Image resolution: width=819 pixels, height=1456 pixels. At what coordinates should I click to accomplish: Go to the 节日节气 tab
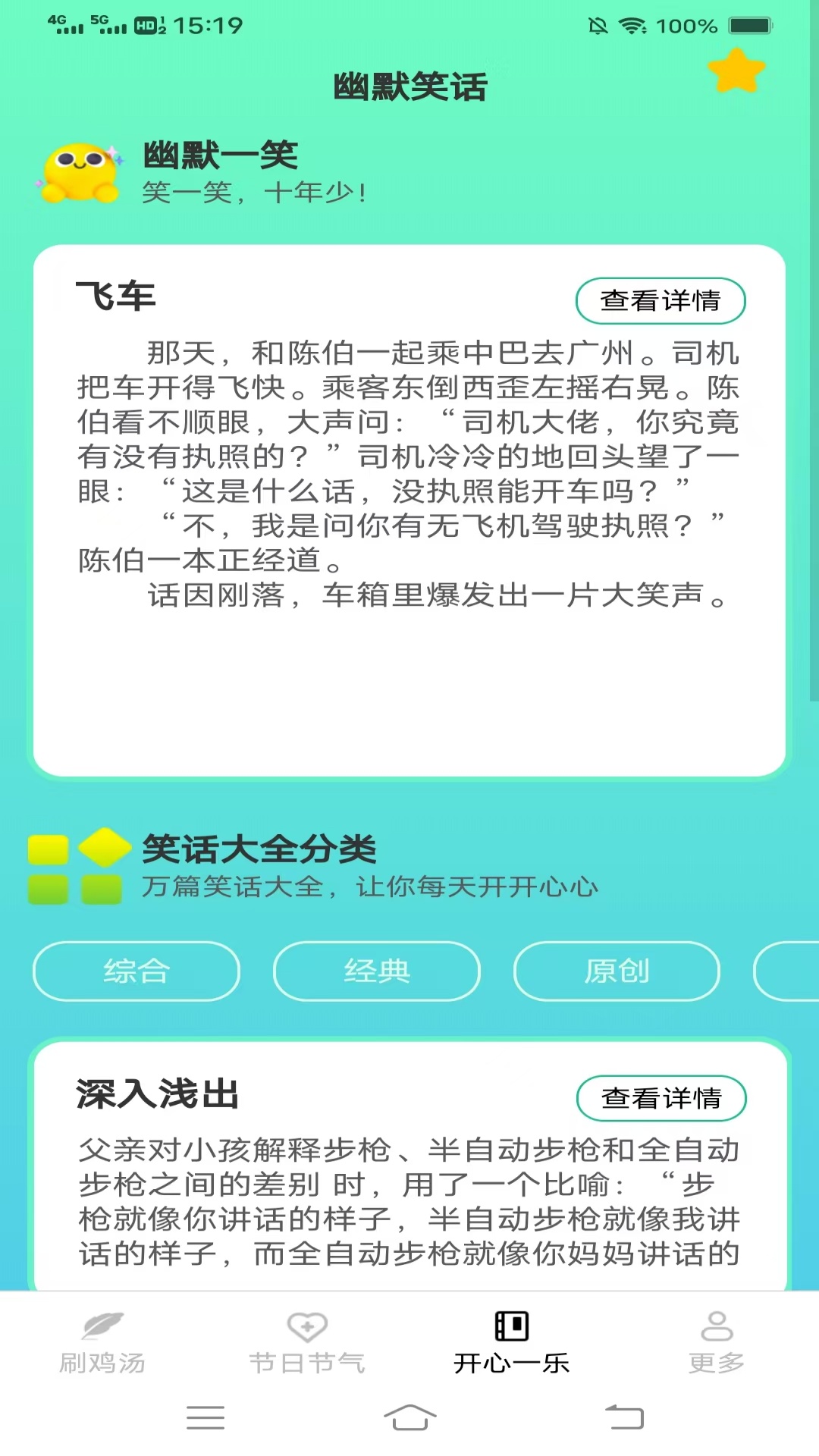coord(307,1344)
